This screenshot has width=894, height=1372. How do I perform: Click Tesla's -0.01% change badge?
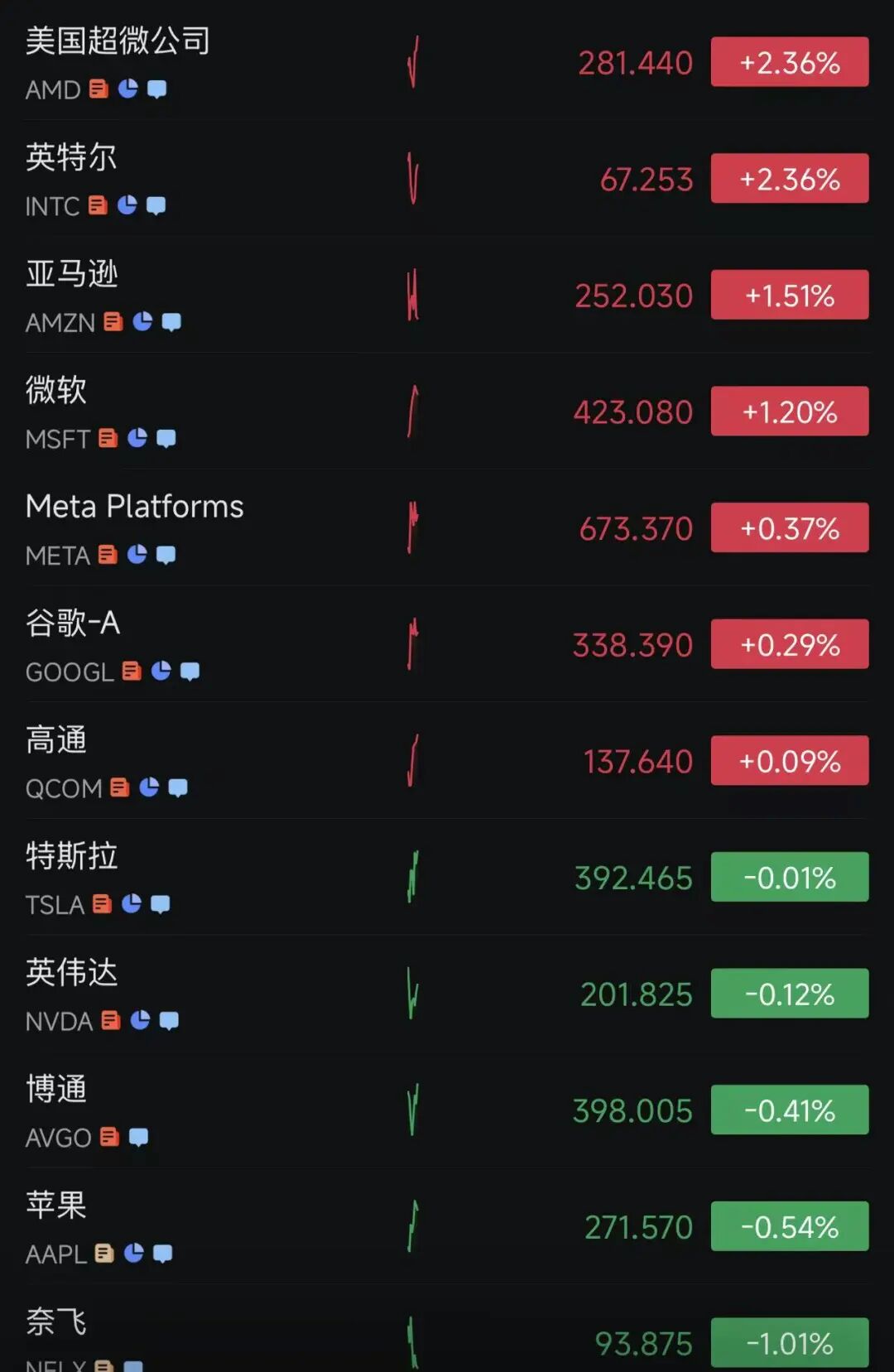pos(789,877)
